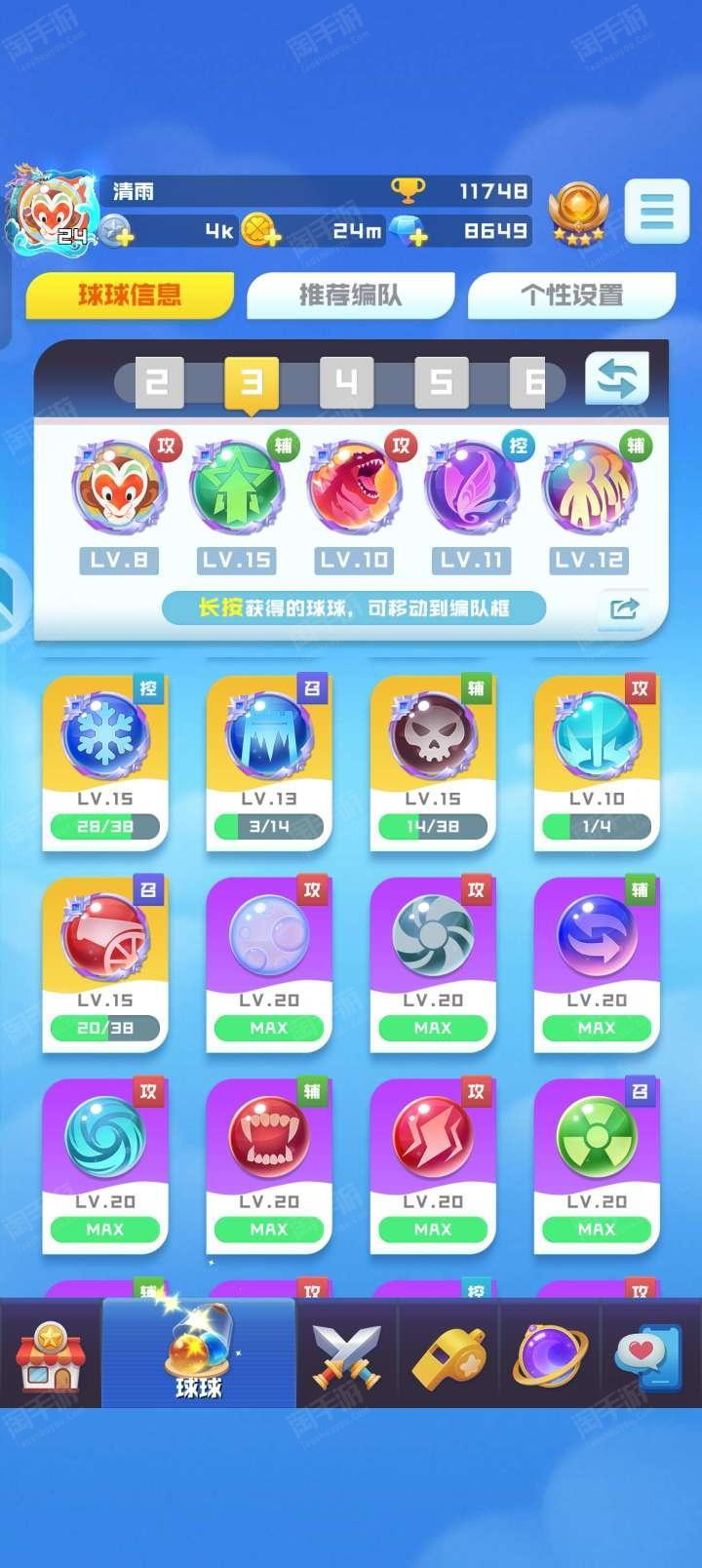The image size is (702, 1568).
Task: Switch to the 推荐编队 tab
Action: pyautogui.click(x=350, y=295)
